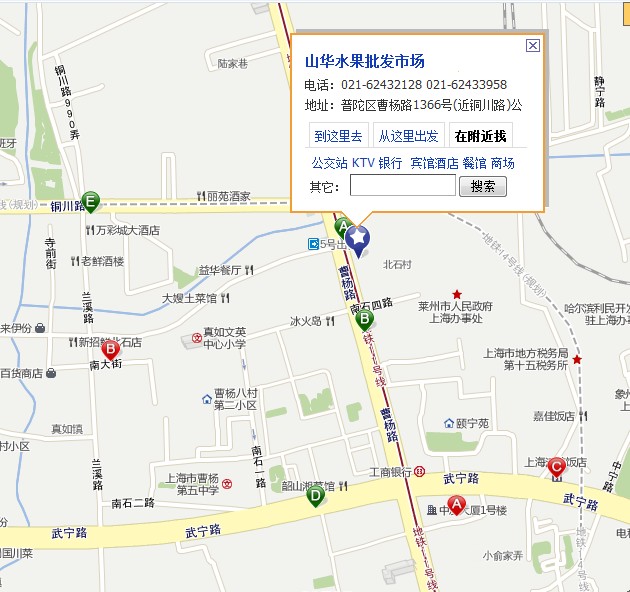Open red marker A near 武宁路
The width and height of the screenshot is (630, 592).
coord(456,505)
